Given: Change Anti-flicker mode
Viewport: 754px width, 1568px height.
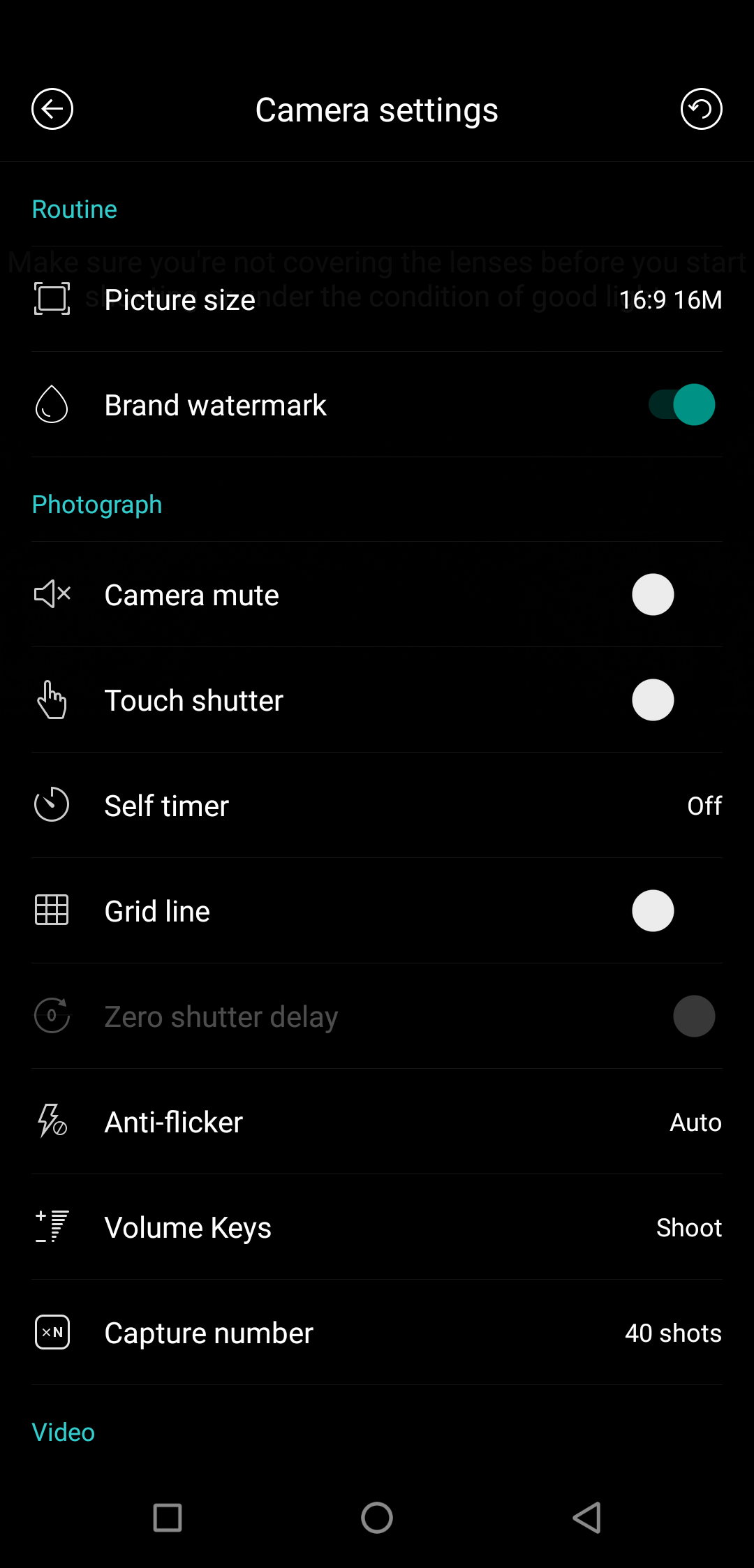Looking at the screenshot, I should pyautogui.click(x=377, y=1122).
